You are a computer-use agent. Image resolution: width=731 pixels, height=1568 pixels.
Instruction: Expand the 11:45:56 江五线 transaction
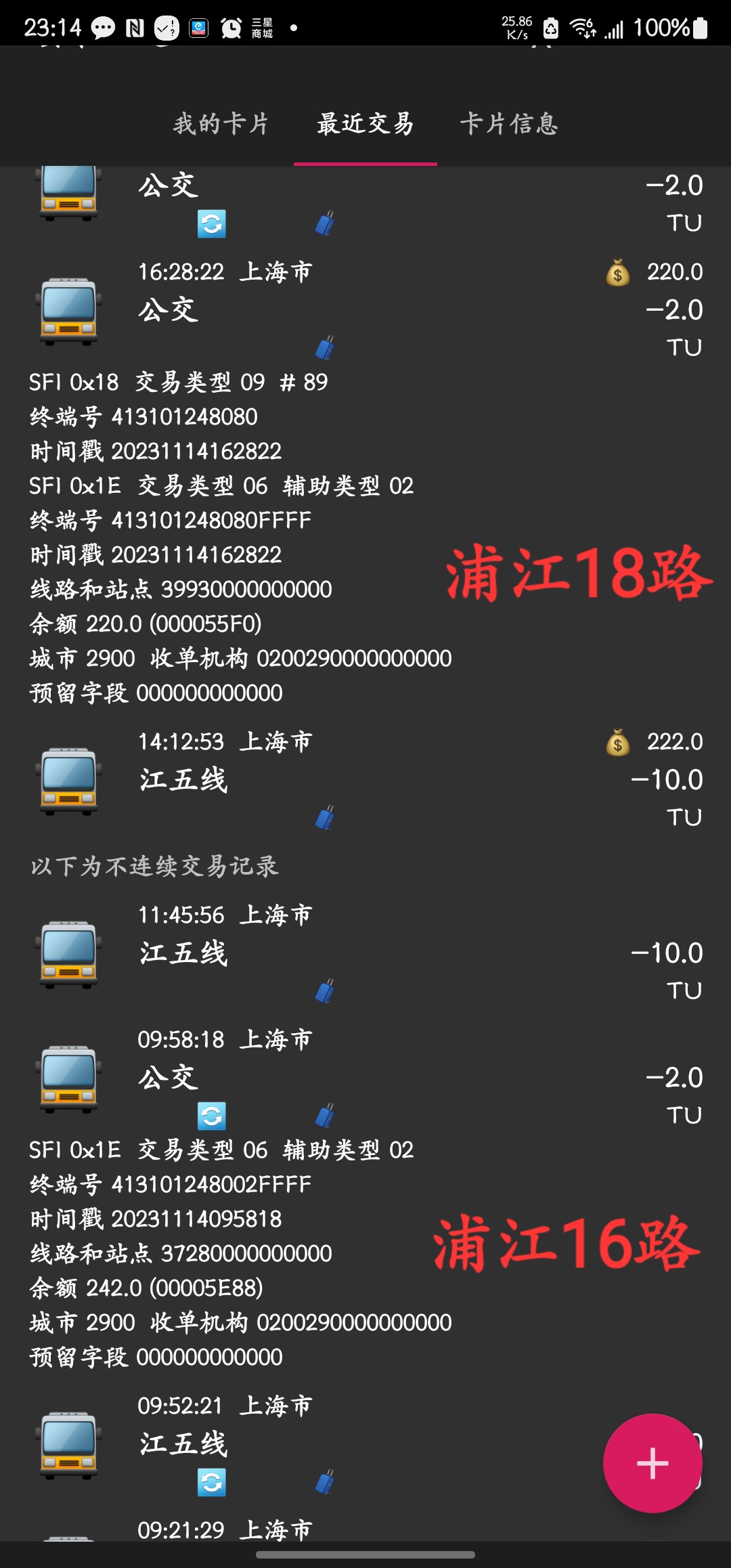click(x=365, y=952)
